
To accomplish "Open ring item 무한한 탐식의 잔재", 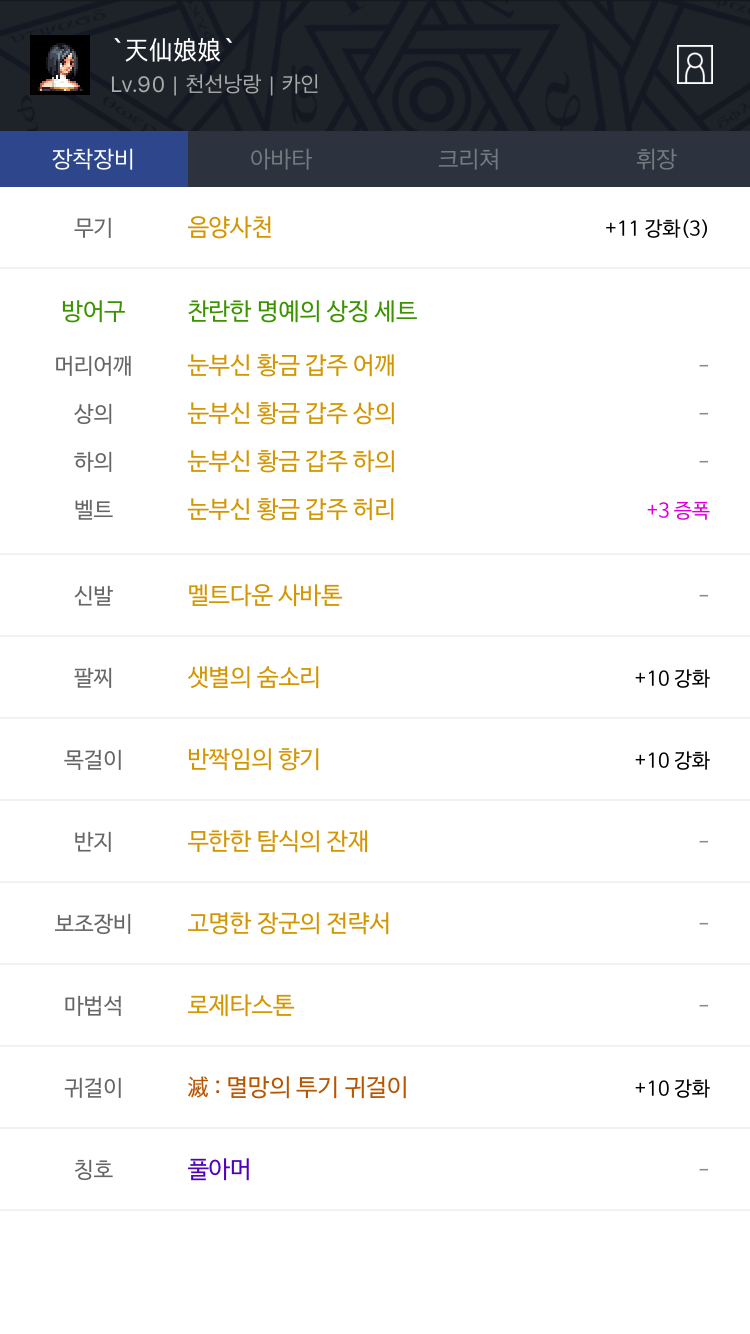I will (x=278, y=842).
